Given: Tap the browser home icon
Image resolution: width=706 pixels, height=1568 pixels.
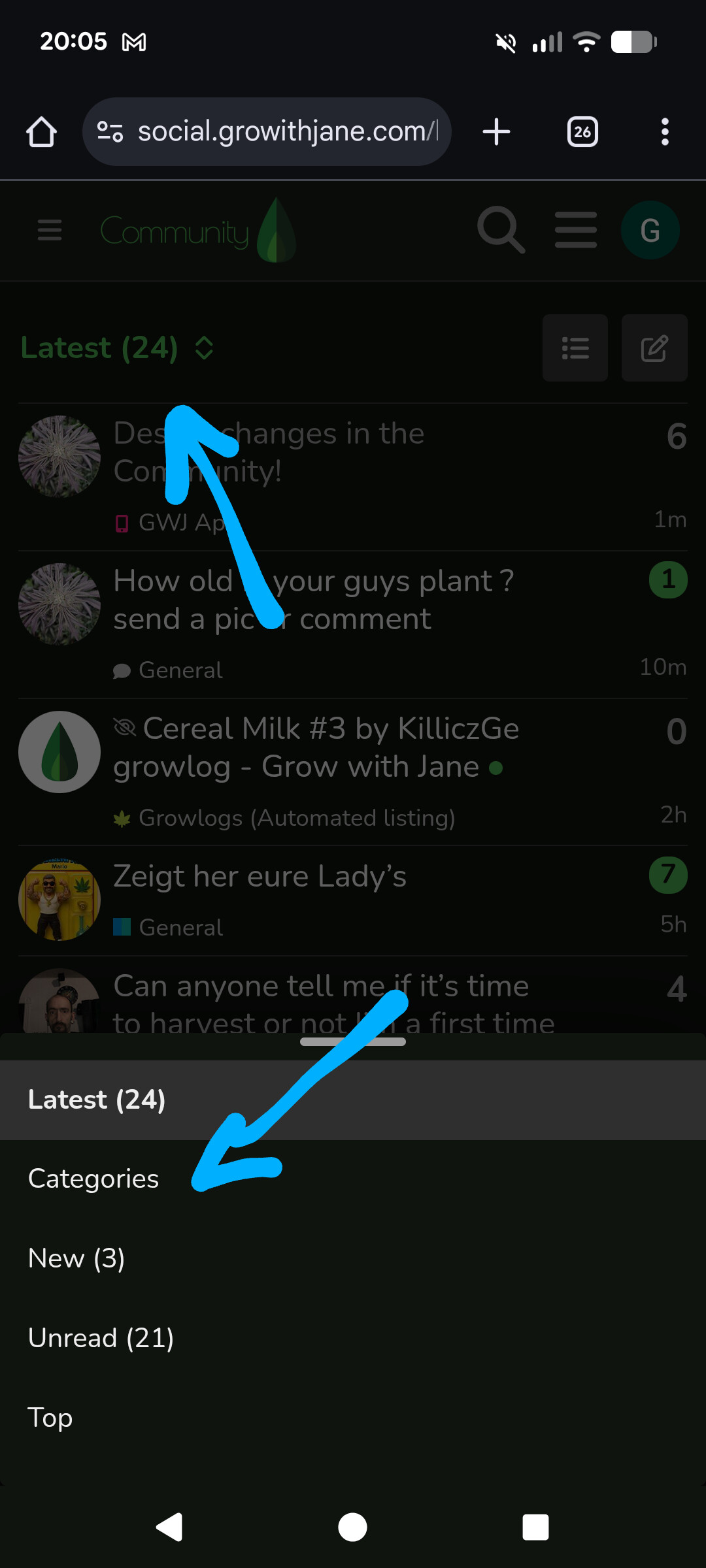Looking at the screenshot, I should point(41,132).
